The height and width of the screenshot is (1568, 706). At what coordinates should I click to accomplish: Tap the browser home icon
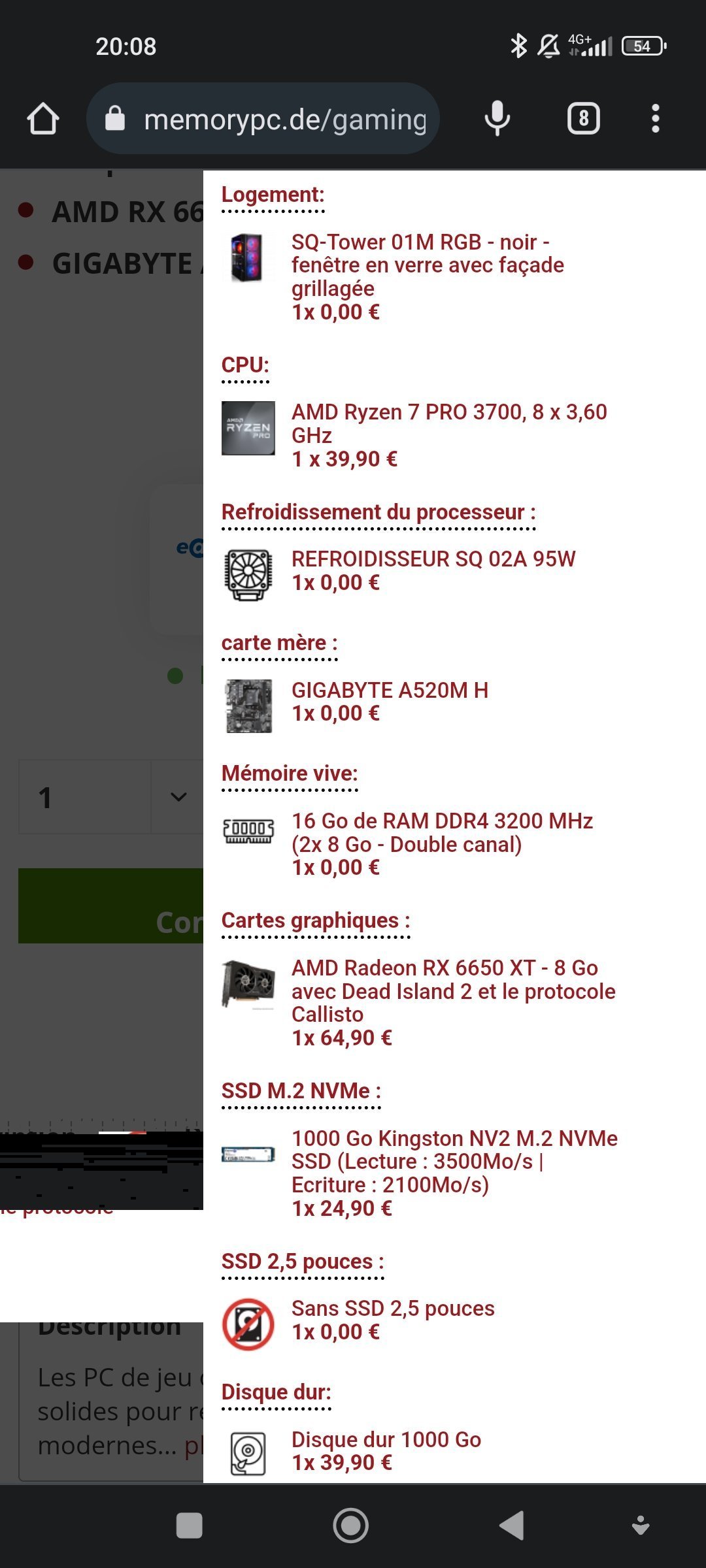click(43, 119)
